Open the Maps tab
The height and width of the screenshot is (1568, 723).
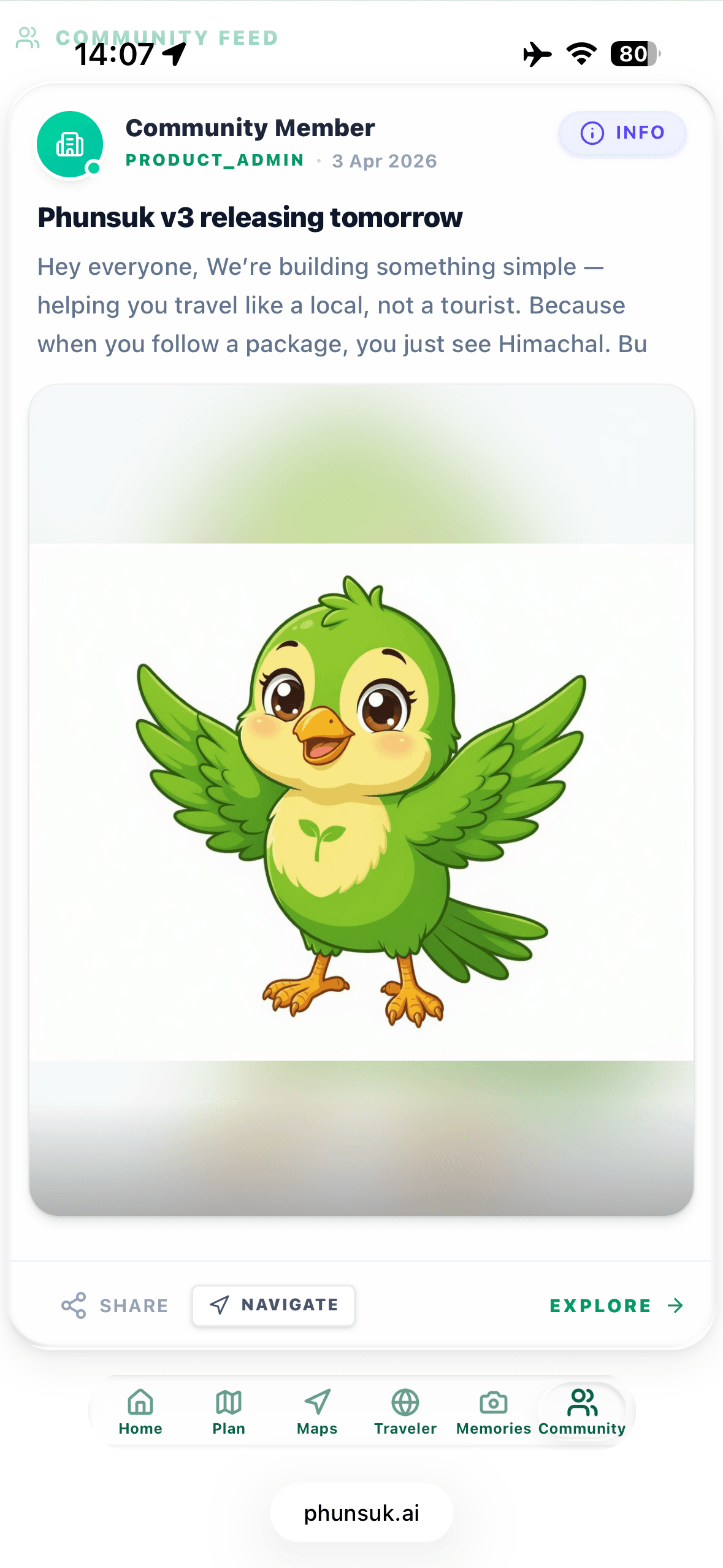click(317, 1412)
